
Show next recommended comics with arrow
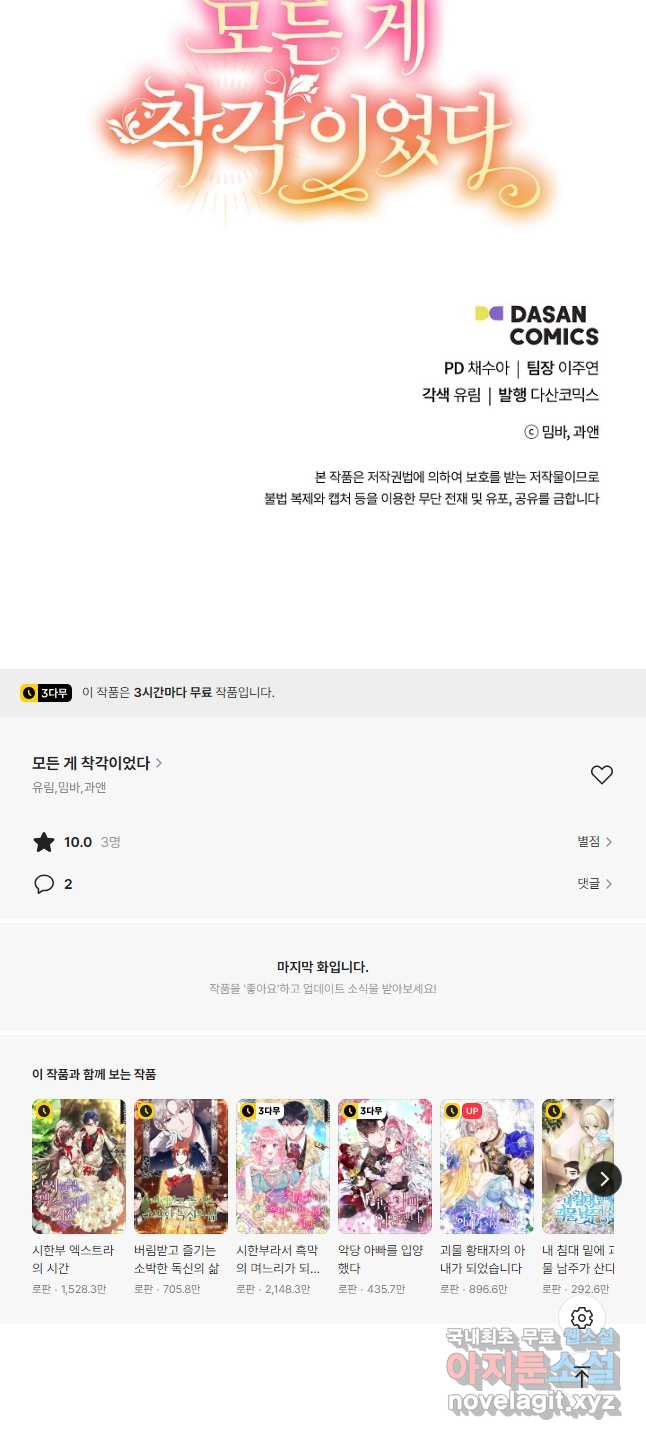(604, 1179)
